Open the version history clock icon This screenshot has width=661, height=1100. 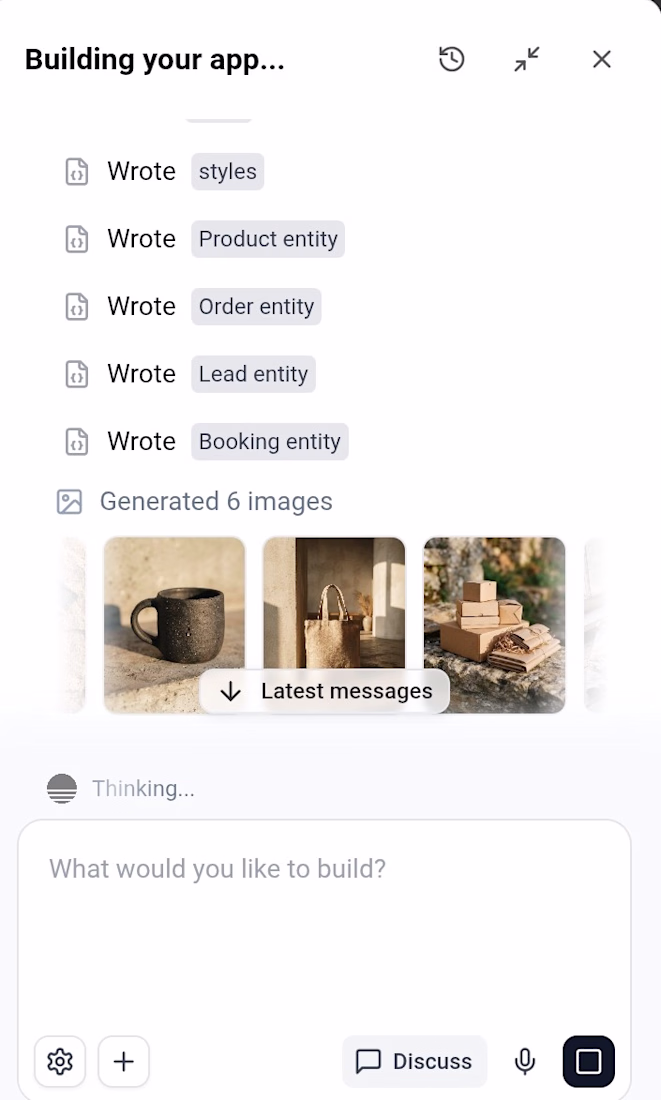451,59
